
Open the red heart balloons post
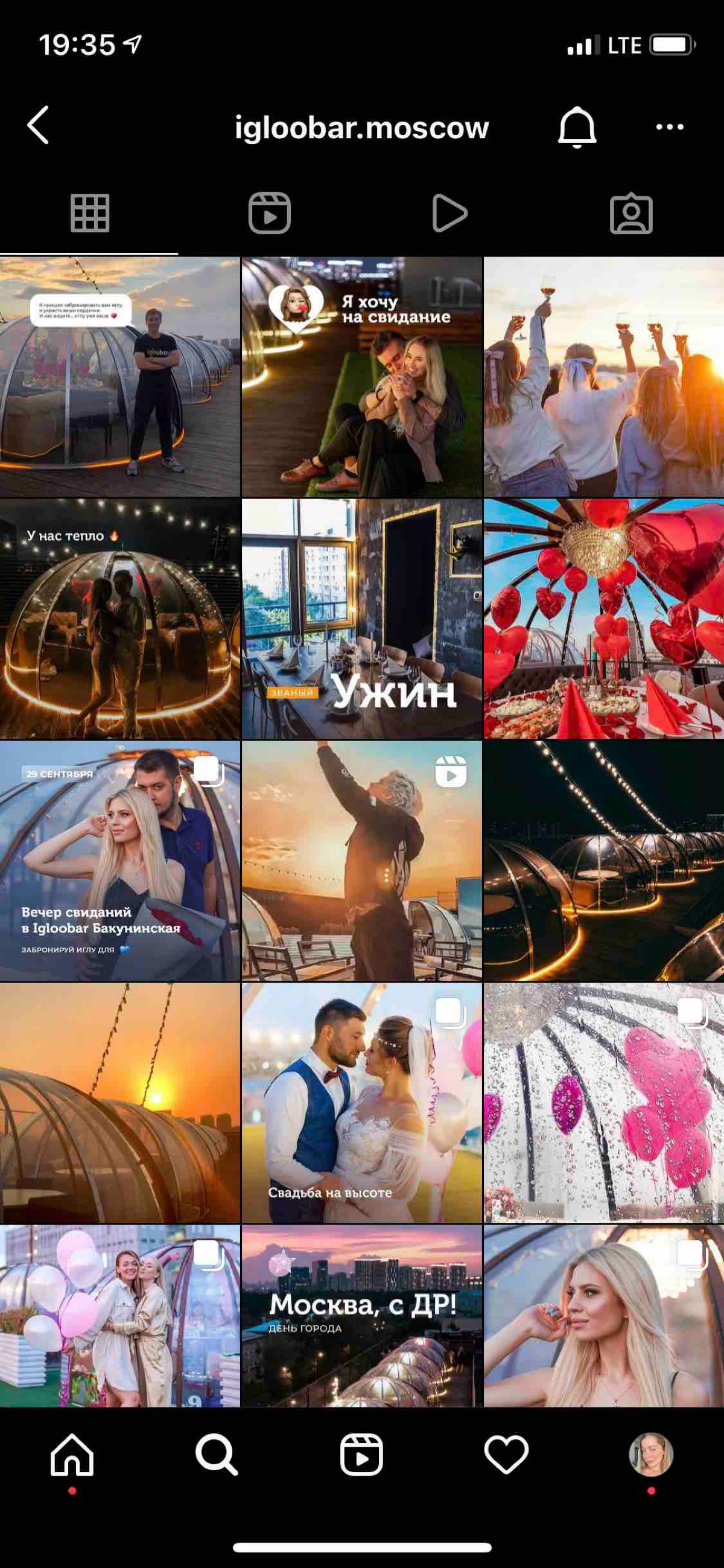(x=603, y=619)
